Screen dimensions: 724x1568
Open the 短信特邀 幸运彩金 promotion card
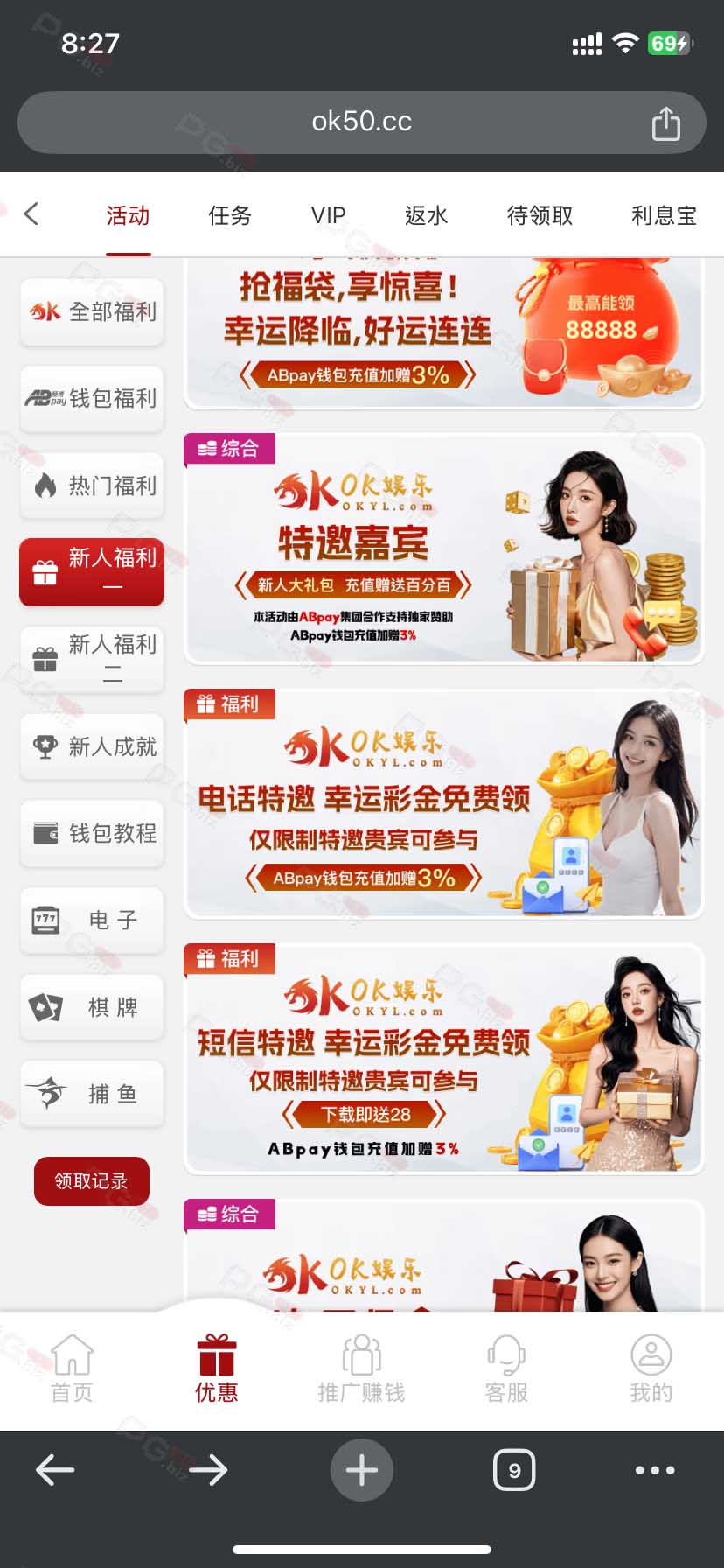coord(443,1059)
